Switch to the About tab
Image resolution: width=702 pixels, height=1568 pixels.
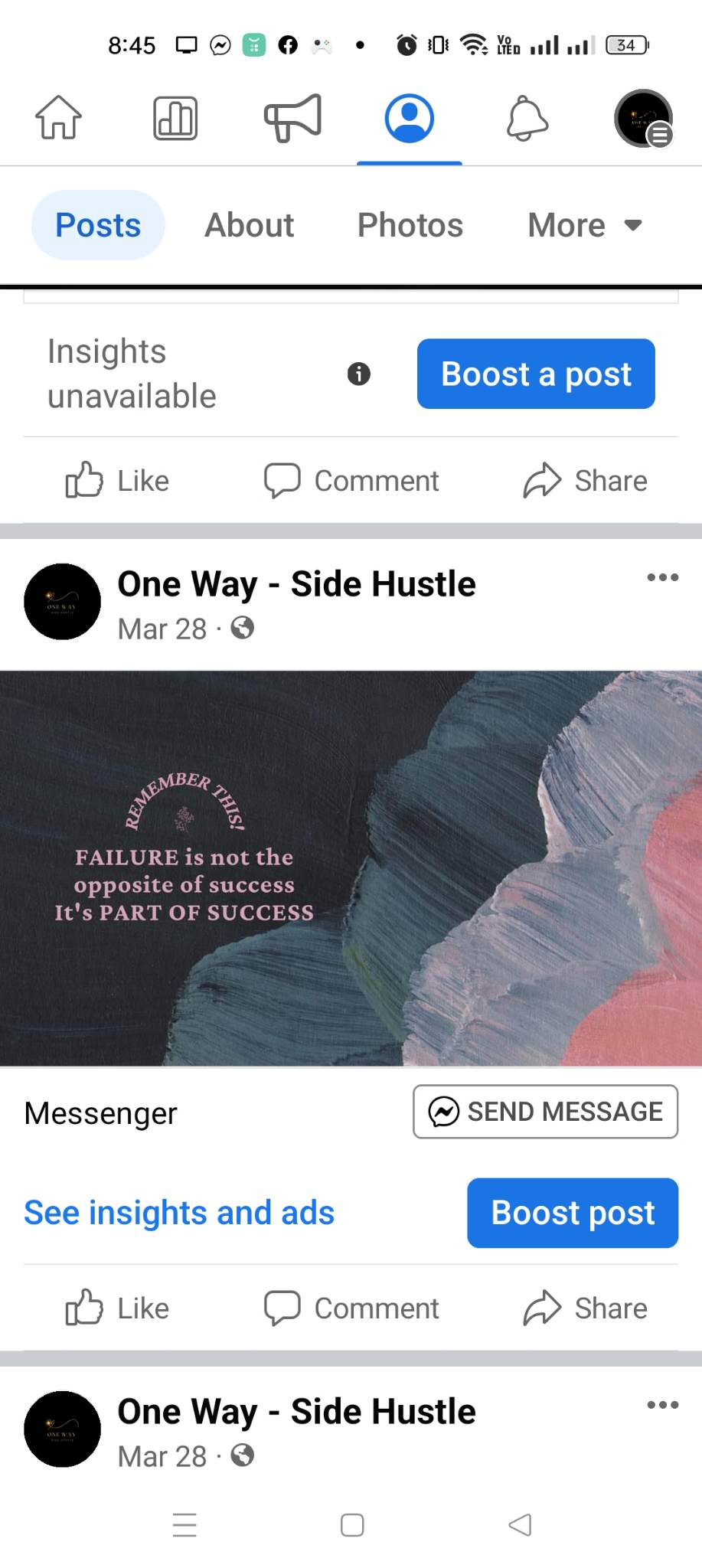pos(249,225)
